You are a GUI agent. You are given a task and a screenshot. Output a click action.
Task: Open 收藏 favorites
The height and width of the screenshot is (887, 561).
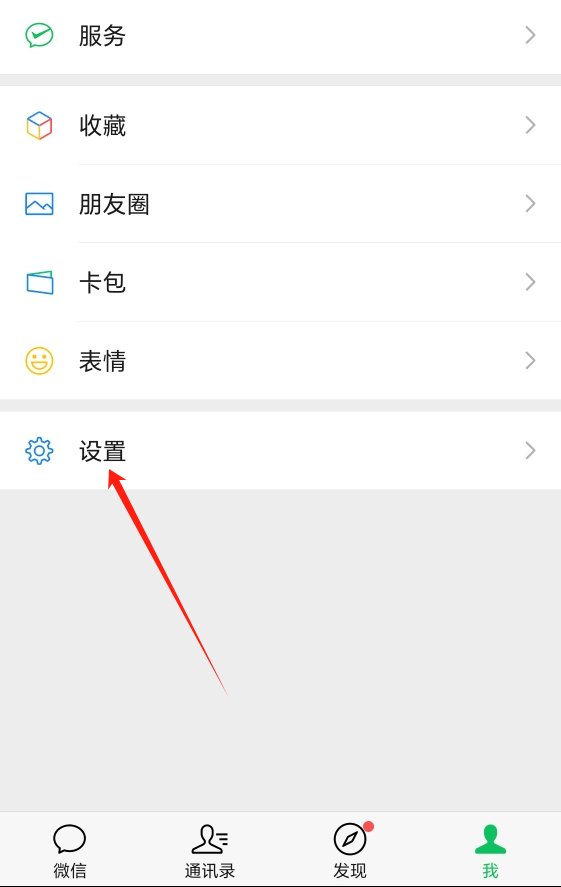(x=280, y=125)
